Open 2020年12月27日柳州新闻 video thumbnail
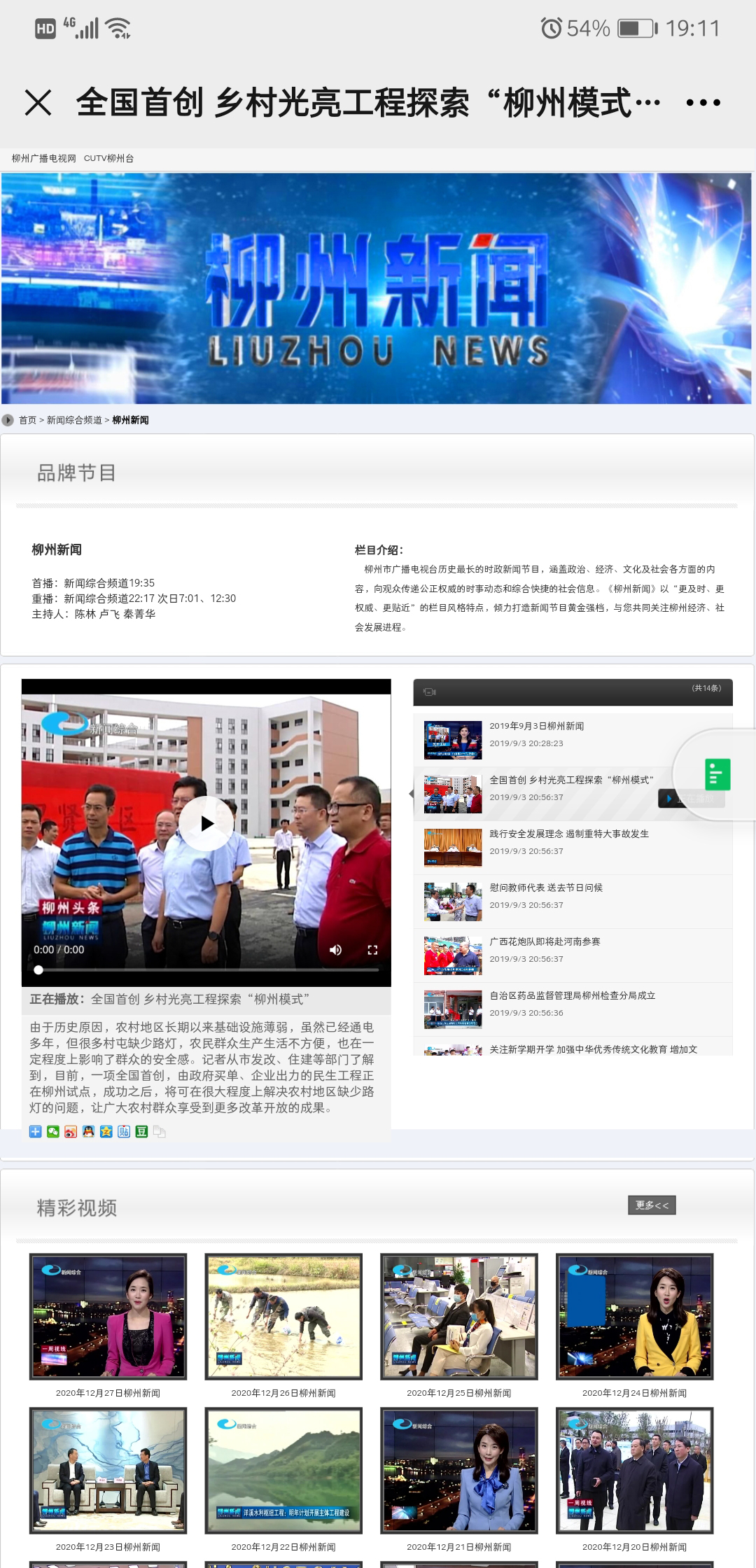Viewport: 756px width, 1568px height. pyautogui.click(x=108, y=1316)
